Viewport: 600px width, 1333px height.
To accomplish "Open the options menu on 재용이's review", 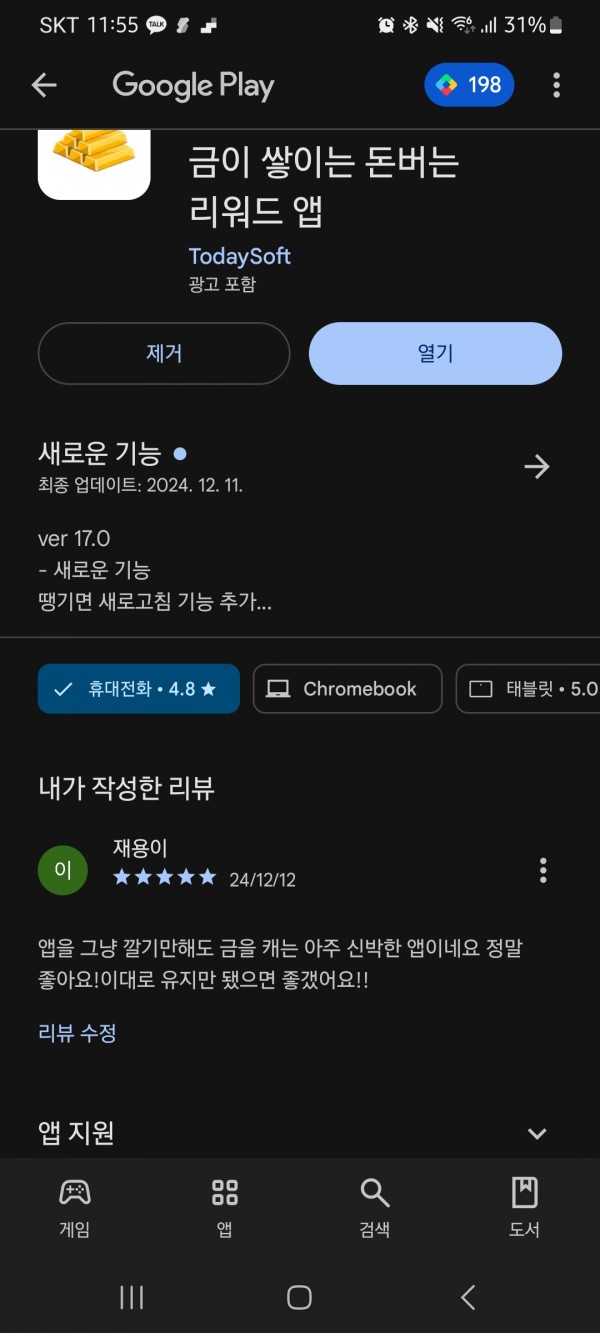I will pos(543,870).
